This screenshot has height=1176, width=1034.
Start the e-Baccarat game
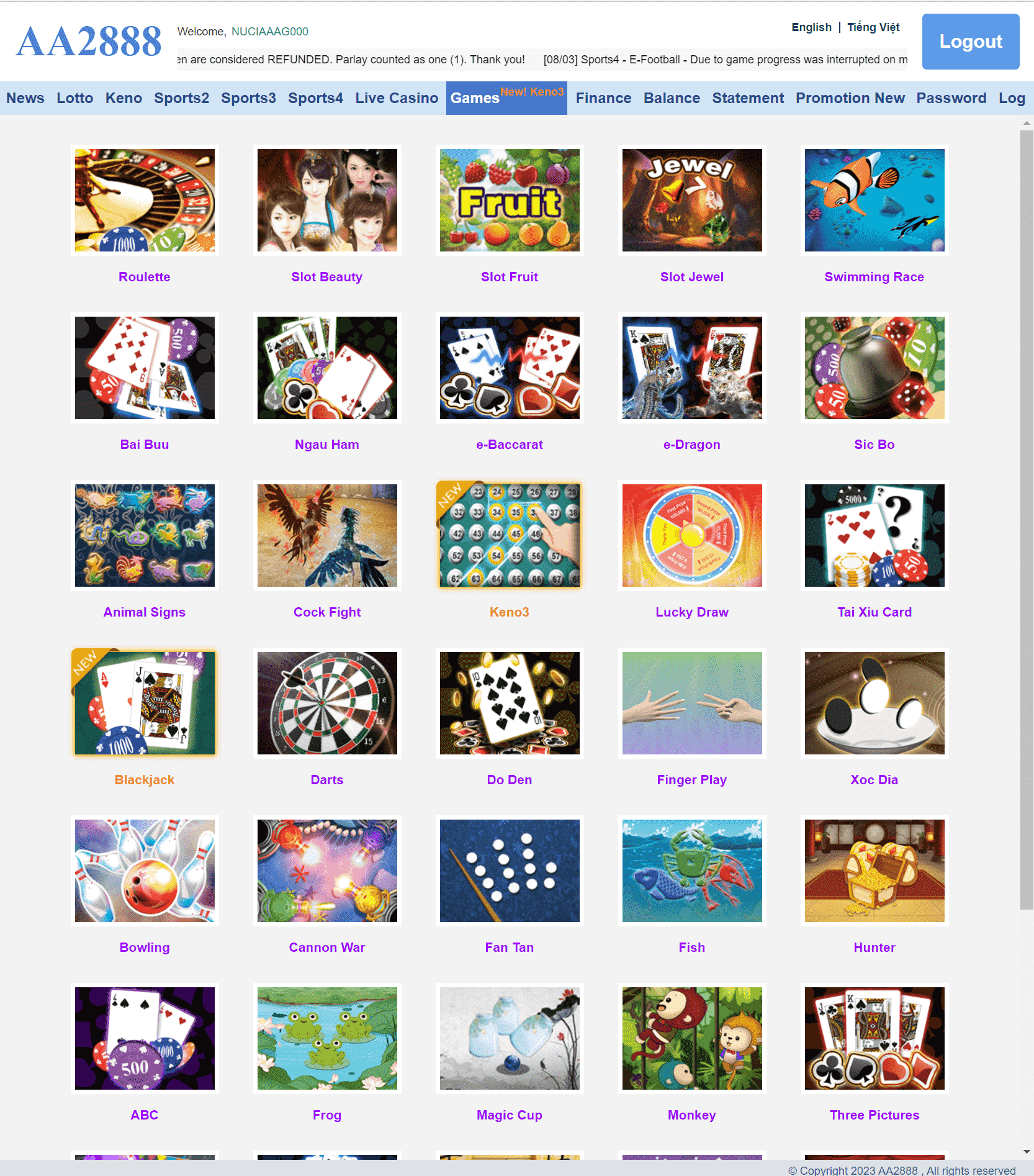pyautogui.click(x=509, y=368)
